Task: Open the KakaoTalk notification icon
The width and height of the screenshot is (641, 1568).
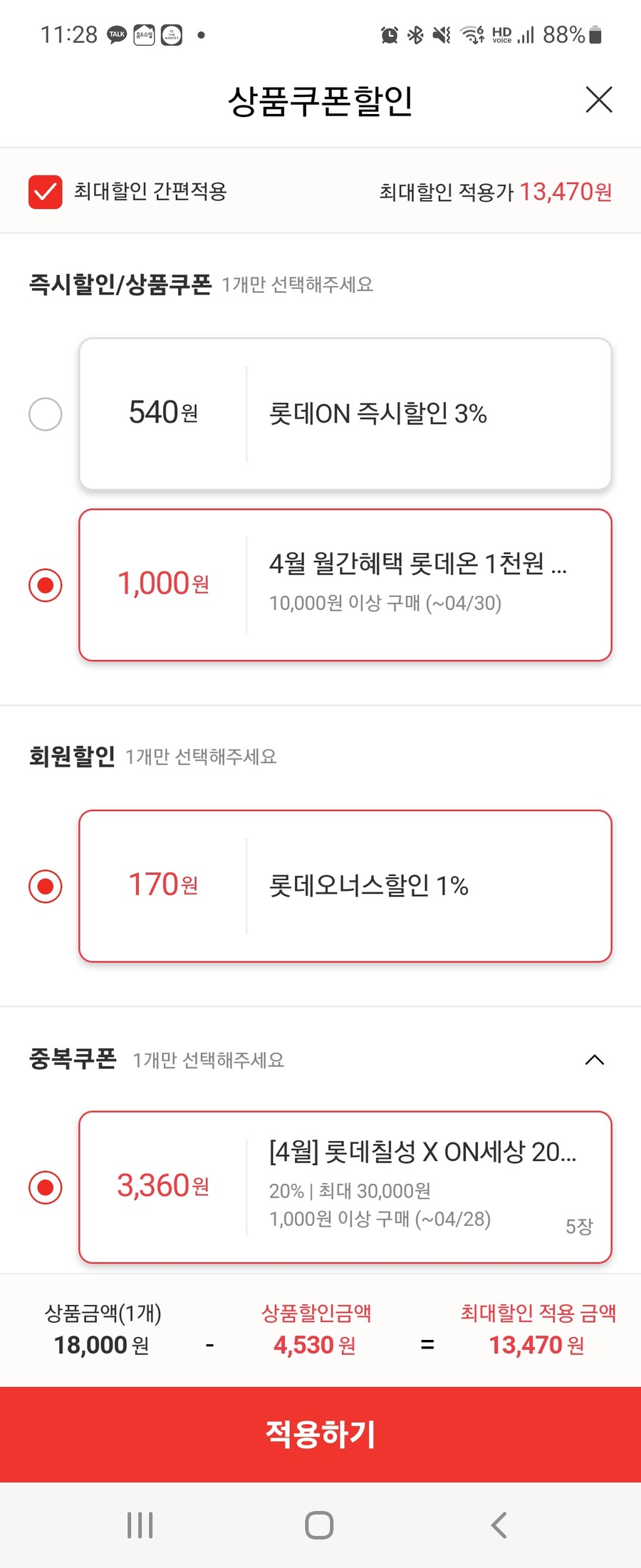Action: pos(115,34)
